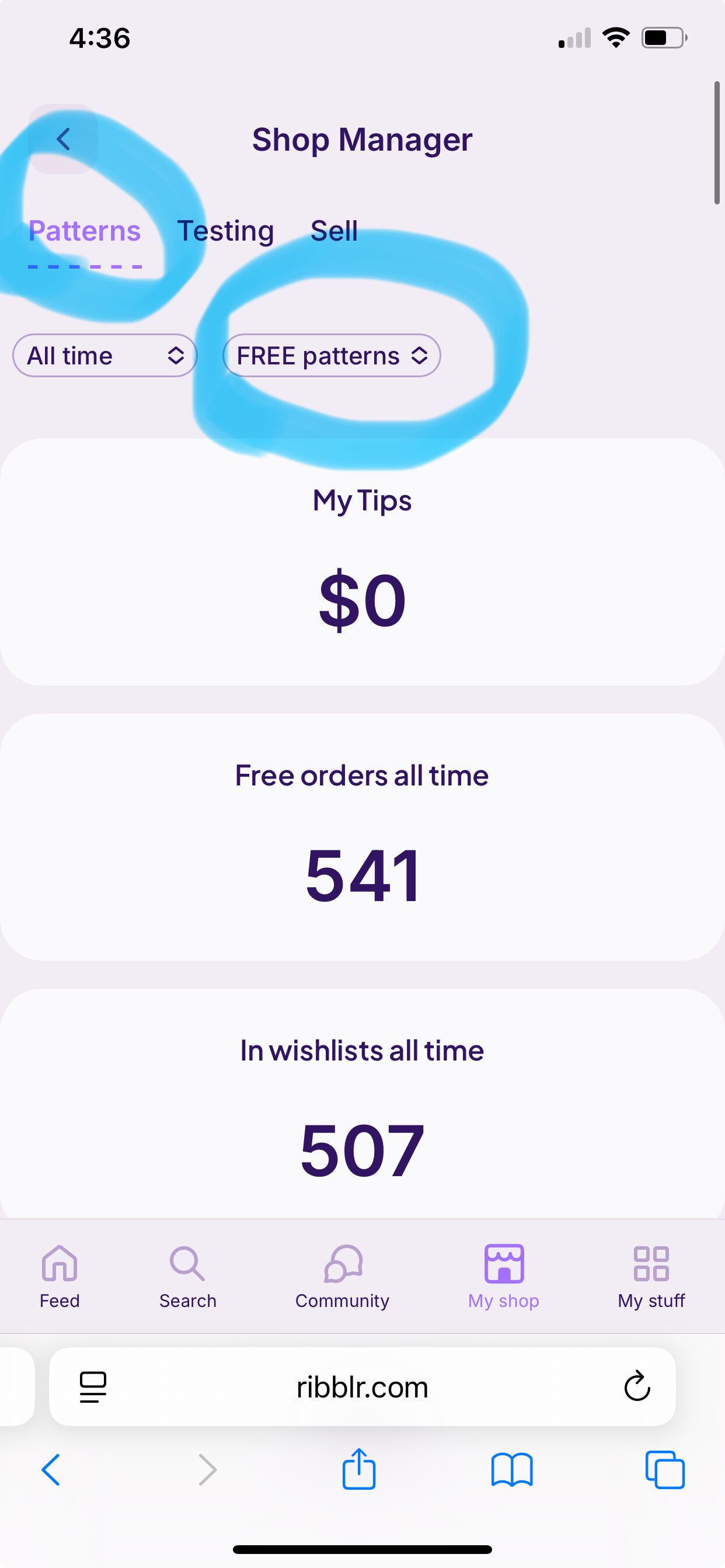
Task: Share this page from Safari
Action: [x=360, y=1469]
